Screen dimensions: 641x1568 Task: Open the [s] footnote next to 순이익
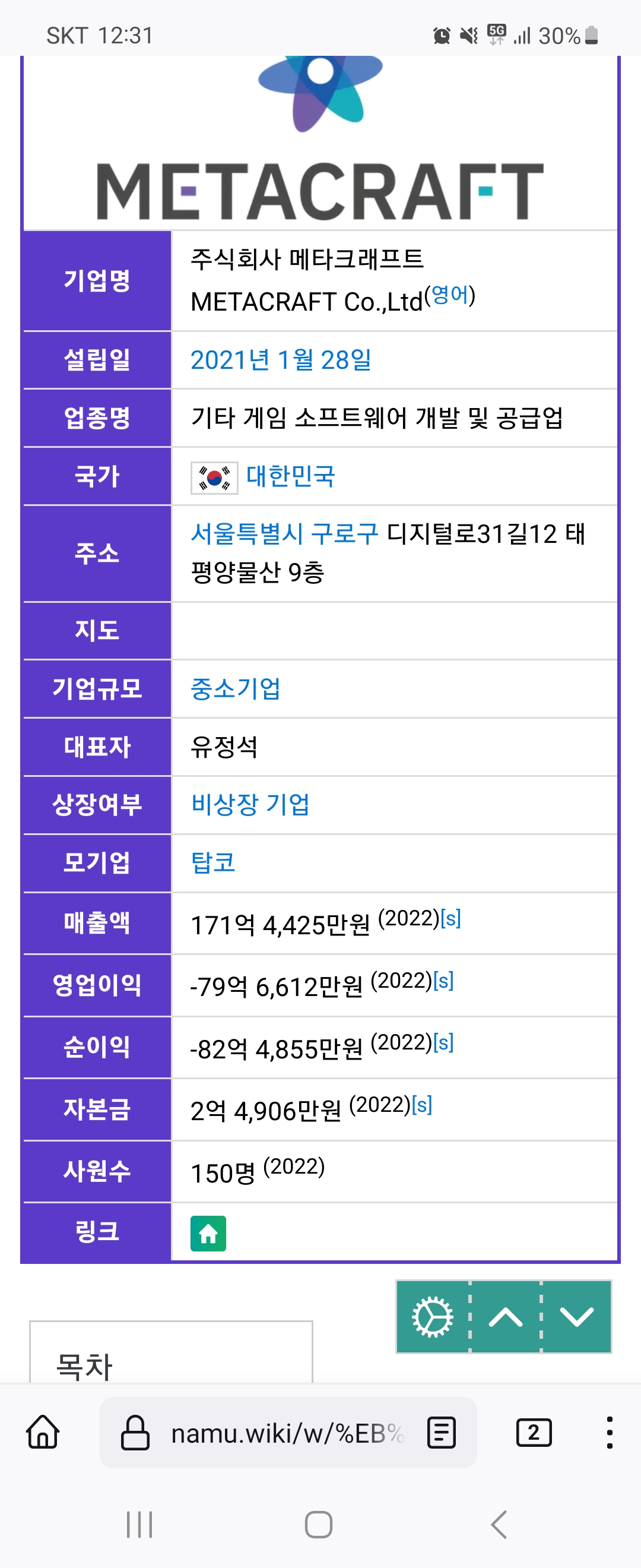443,1042
